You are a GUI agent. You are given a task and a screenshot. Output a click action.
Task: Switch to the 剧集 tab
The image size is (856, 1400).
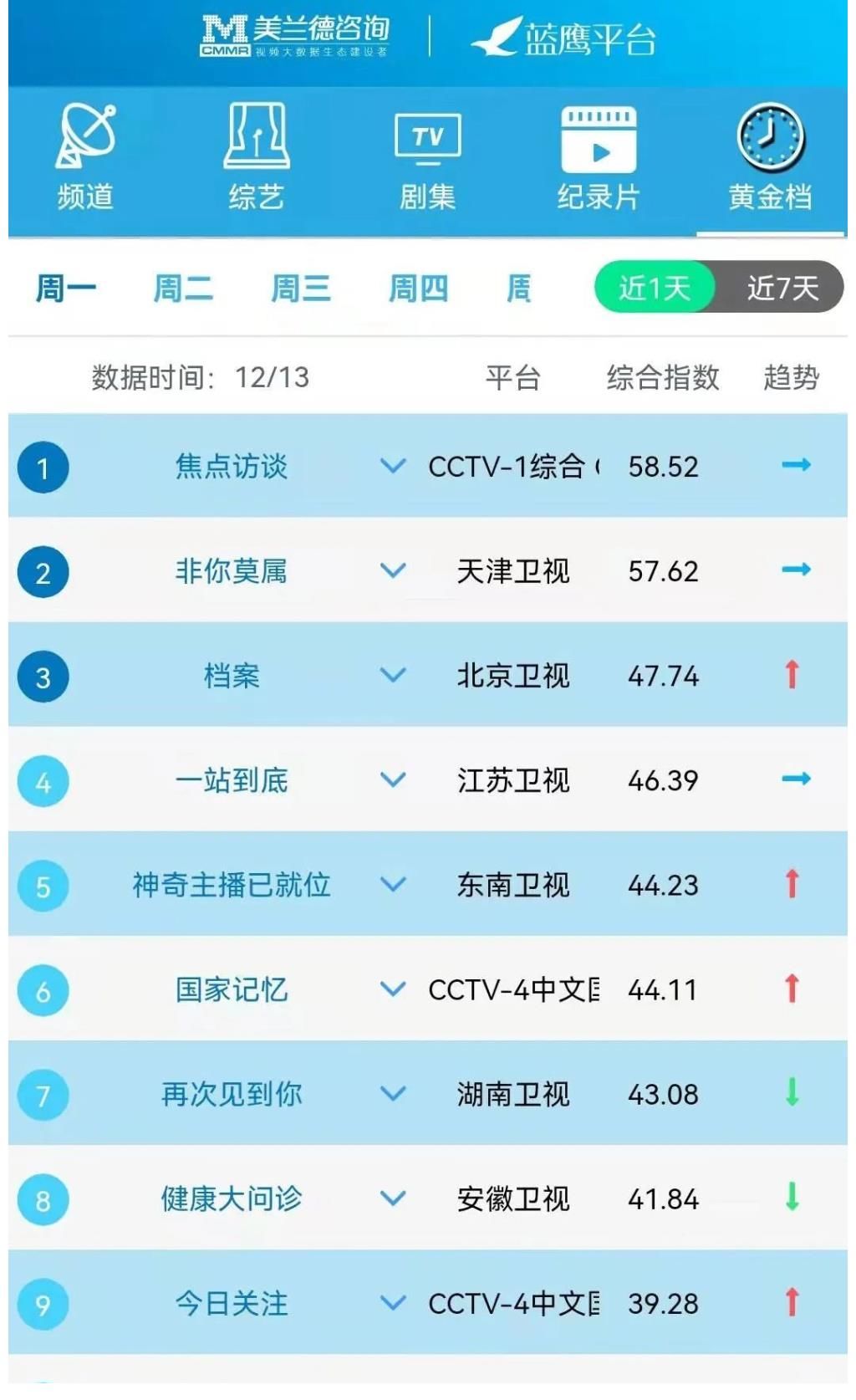[427, 157]
